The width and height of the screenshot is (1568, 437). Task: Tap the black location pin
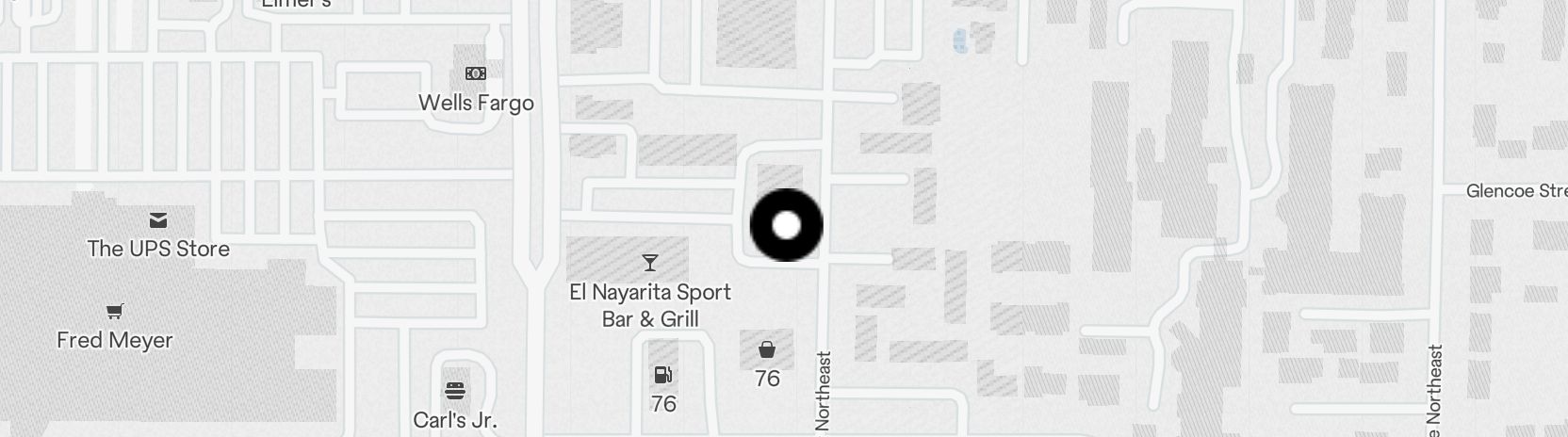point(786,225)
